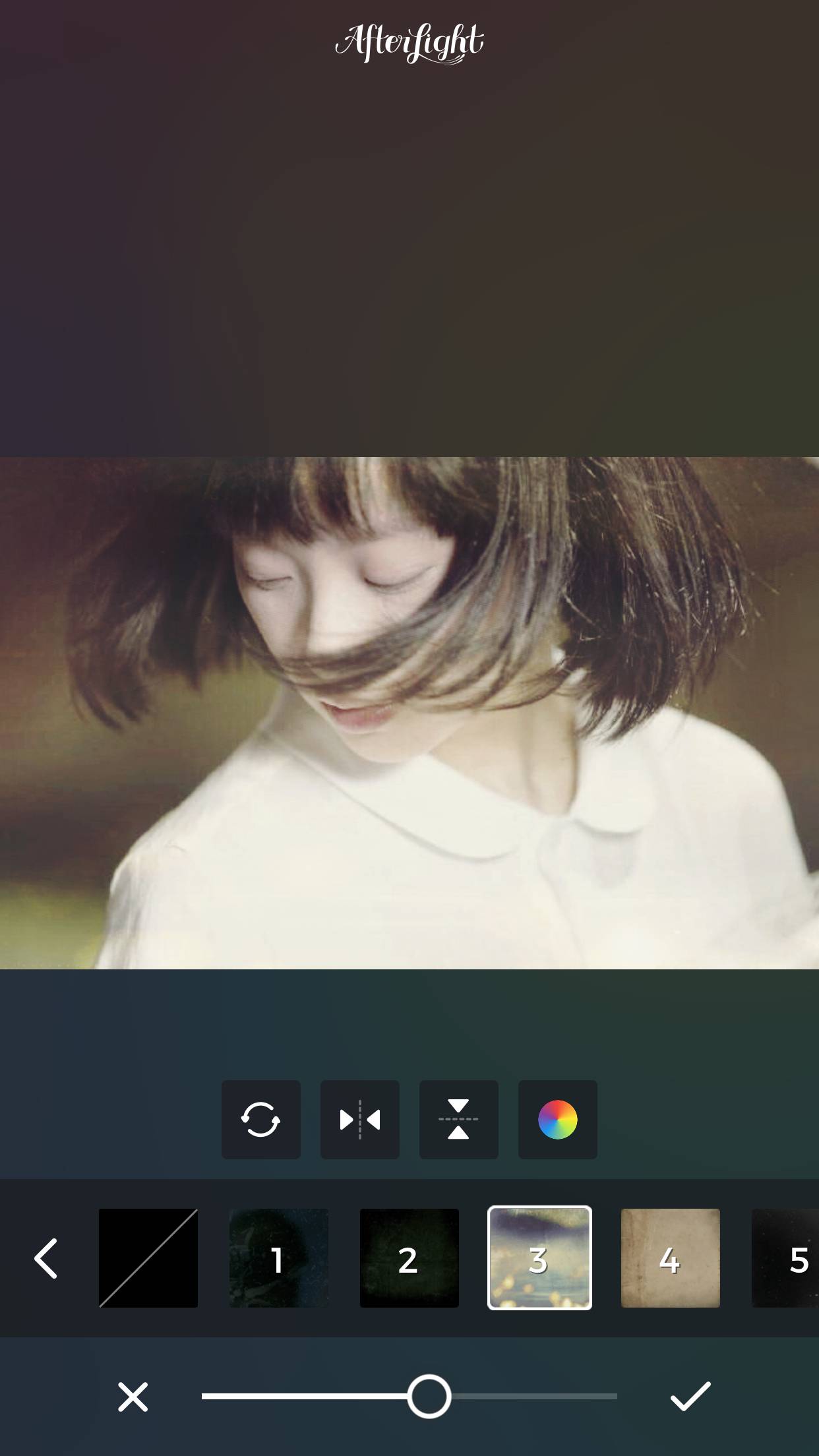Flip the texture vertically

pos(458,1119)
